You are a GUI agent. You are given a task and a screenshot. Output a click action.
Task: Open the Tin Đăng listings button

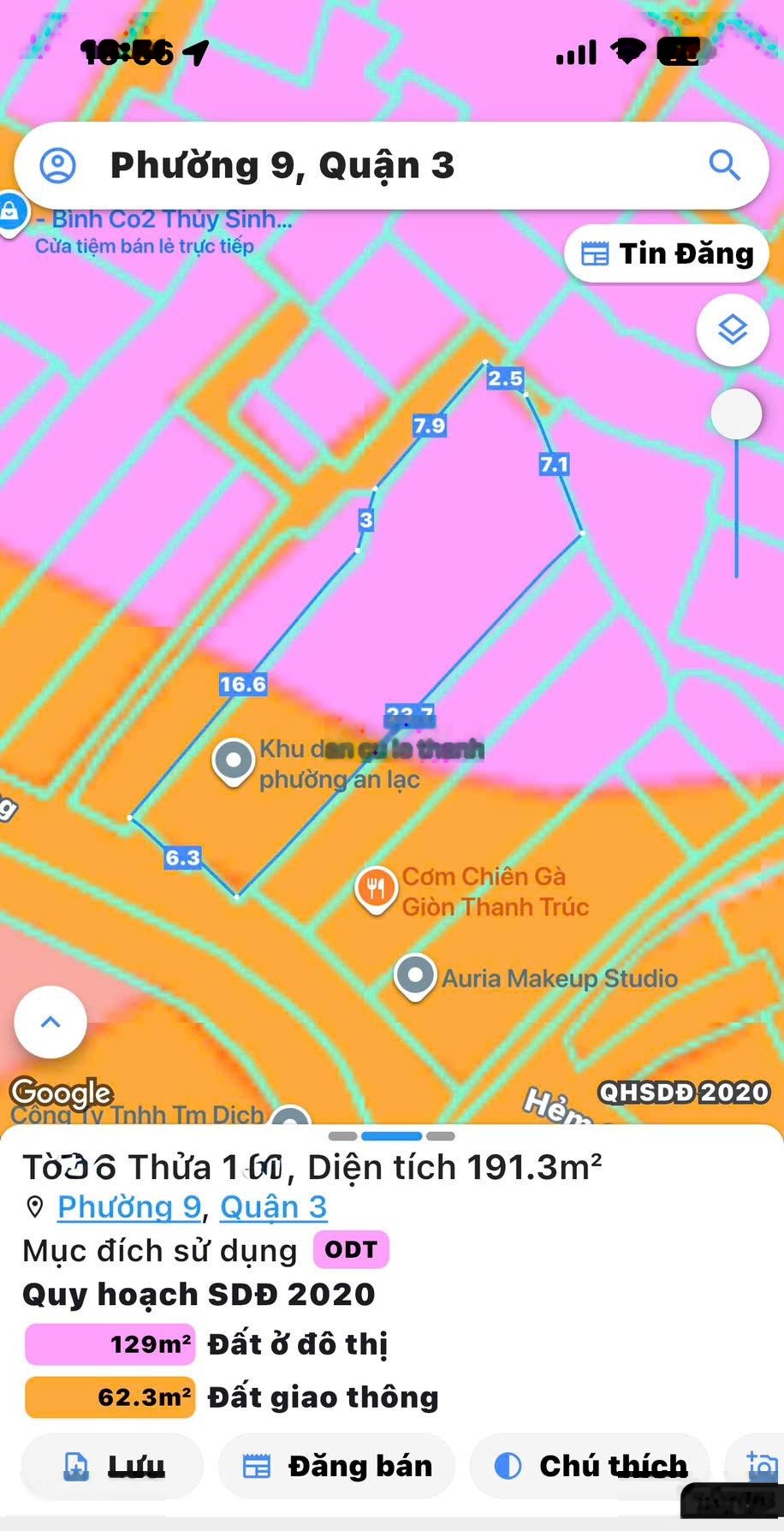tap(668, 253)
